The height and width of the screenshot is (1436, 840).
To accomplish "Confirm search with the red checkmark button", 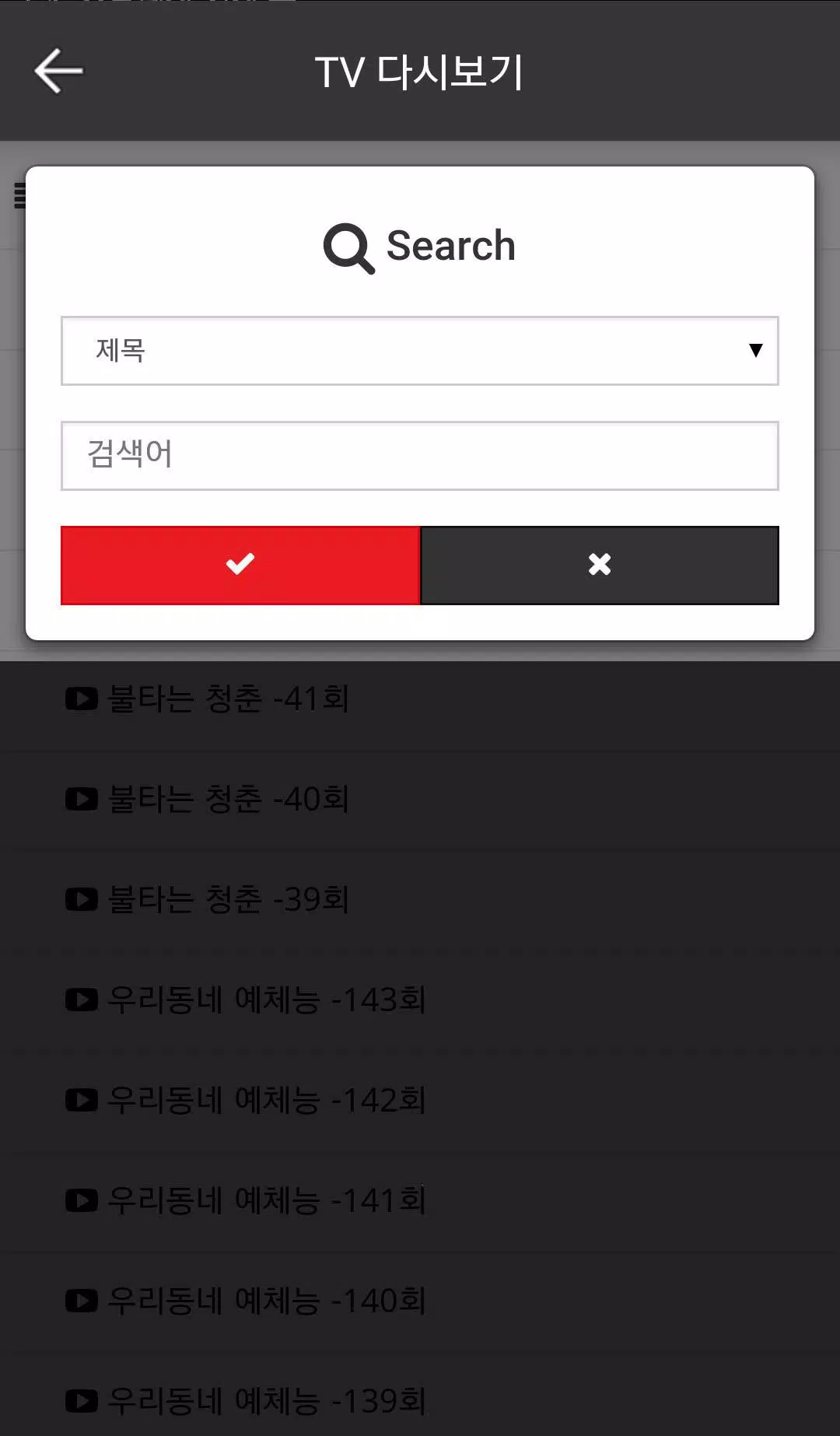I will (x=240, y=565).
